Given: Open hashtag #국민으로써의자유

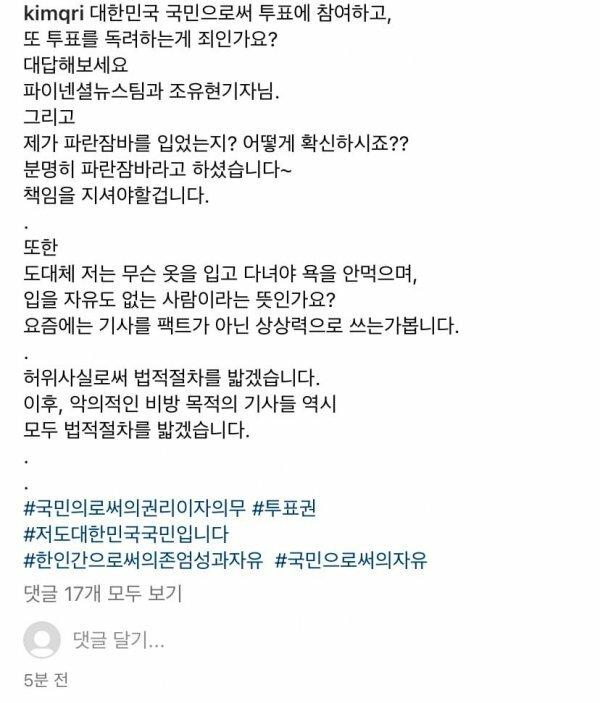Looking at the screenshot, I should tap(361, 560).
